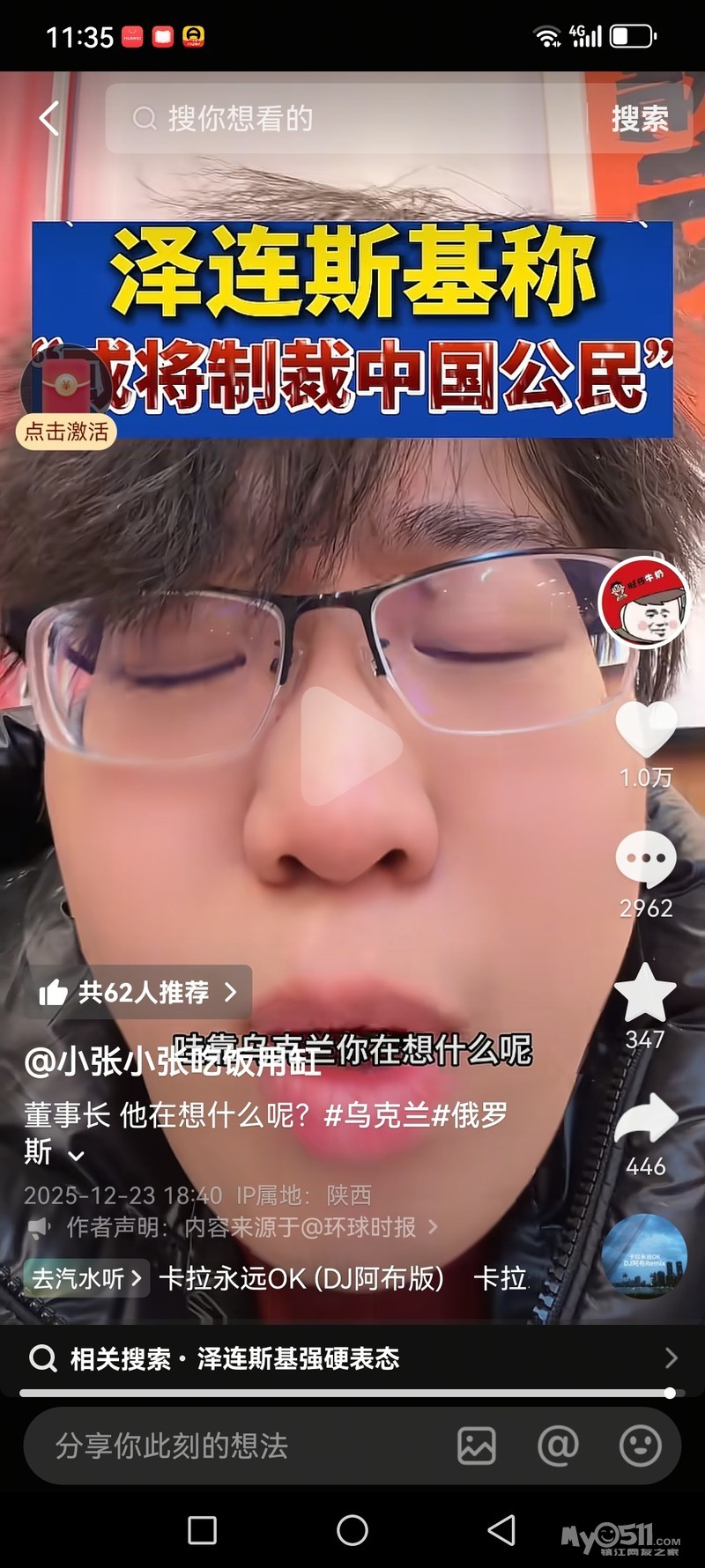Image resolution: width=705 pixels, height=1568 pixels.
Task: Expand the video caption chevron
Action: [x=77, y=1156]
